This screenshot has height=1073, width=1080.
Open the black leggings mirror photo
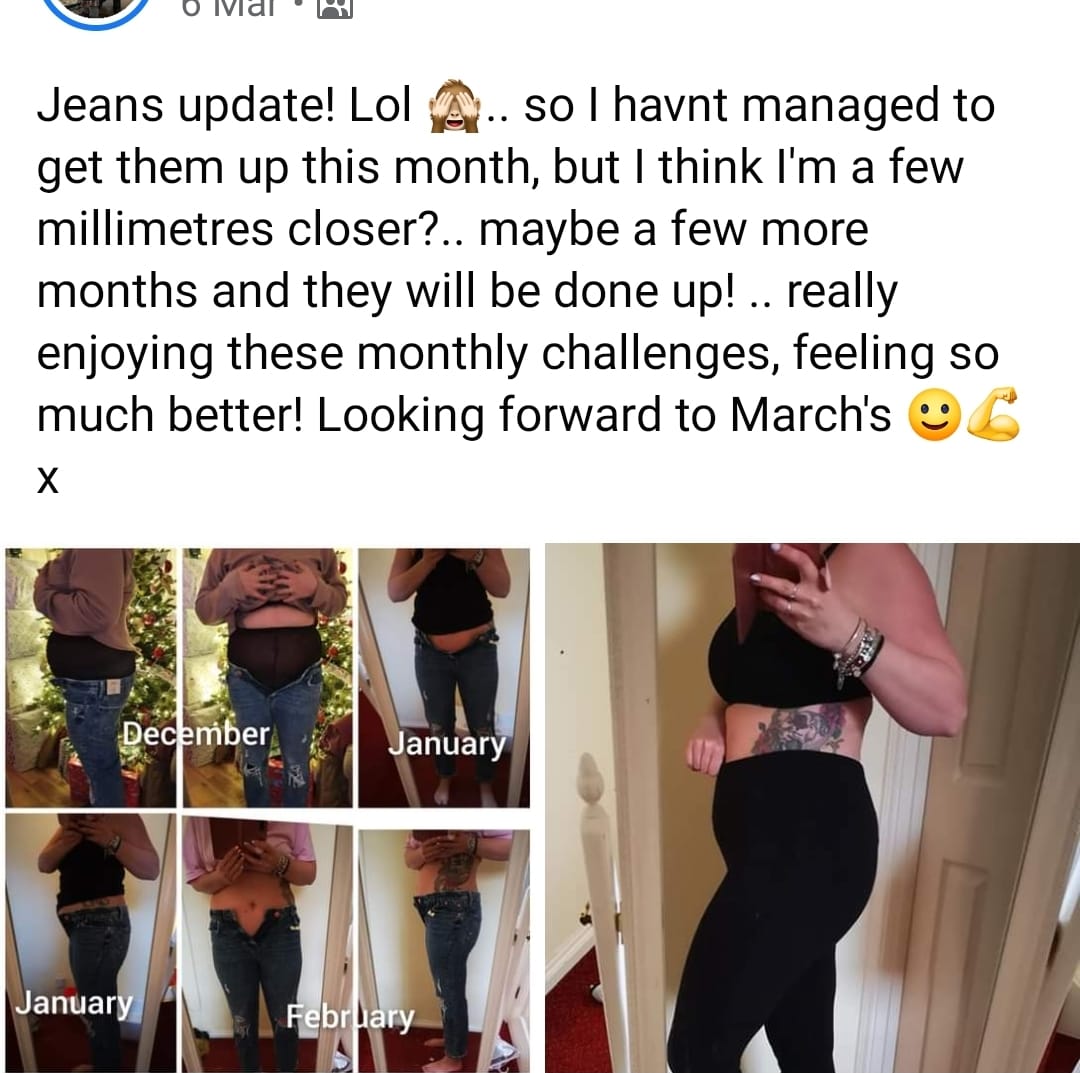point(812,808)
